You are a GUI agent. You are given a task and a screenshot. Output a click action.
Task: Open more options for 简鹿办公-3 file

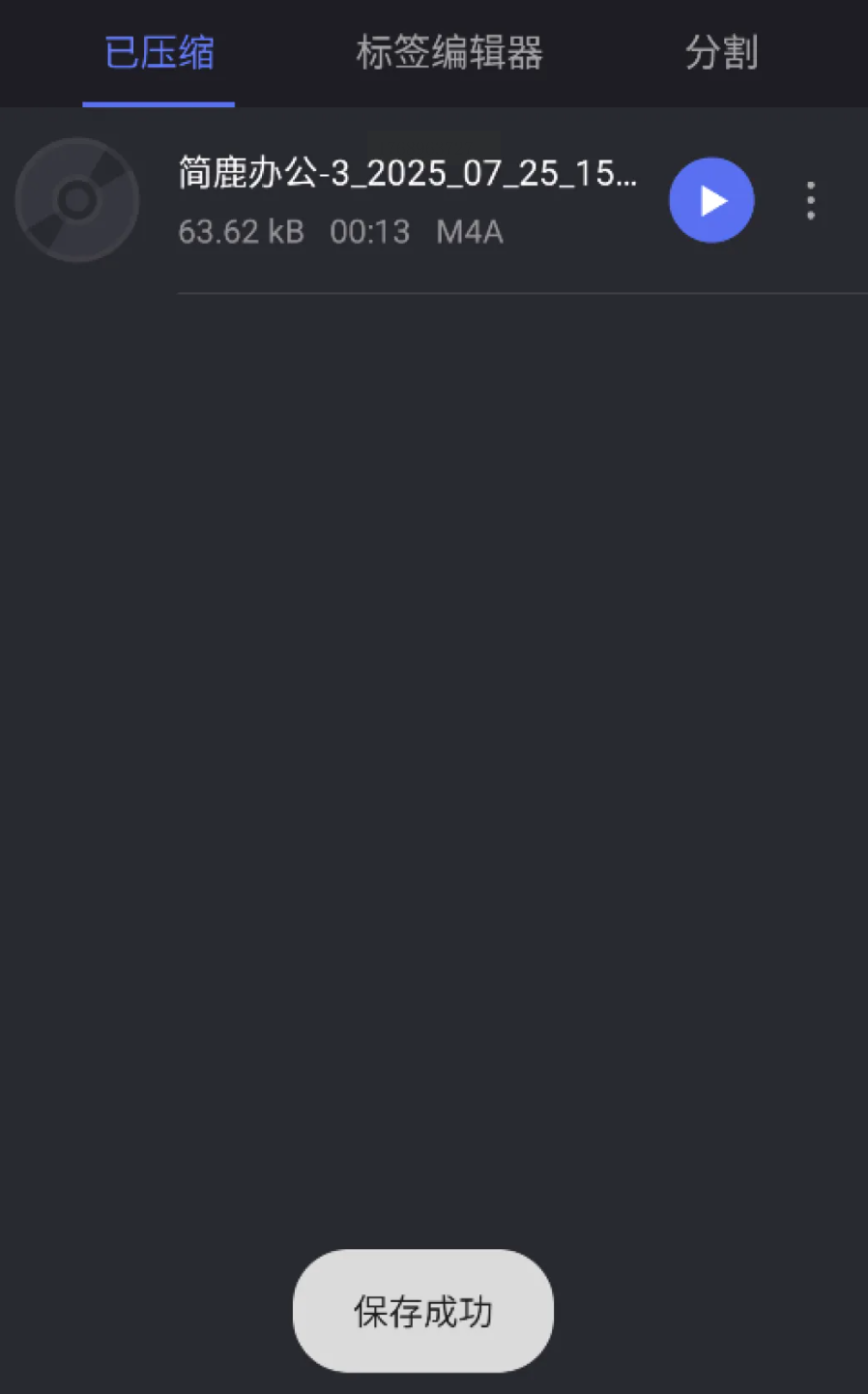[810, 201]
